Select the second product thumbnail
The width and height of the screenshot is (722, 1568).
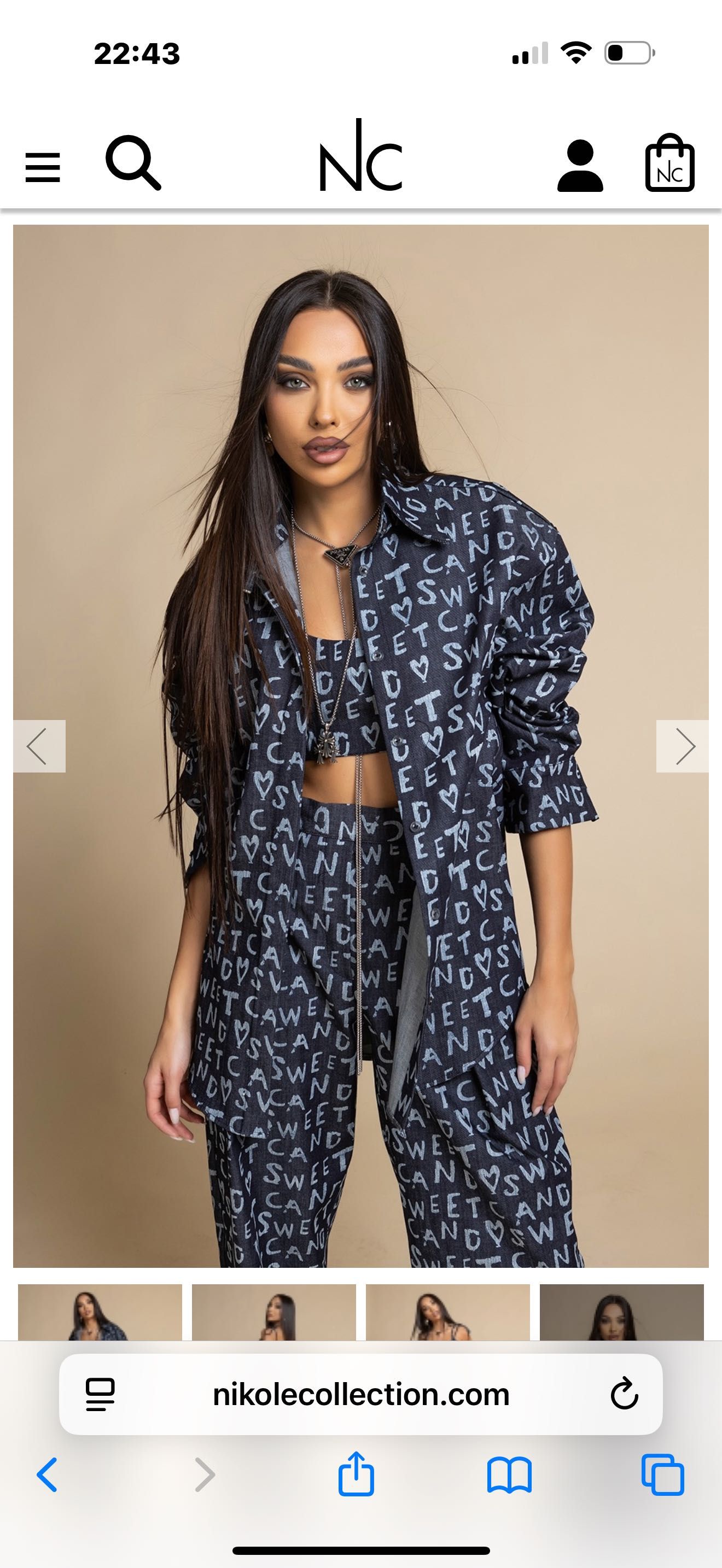pos(274,1312)
